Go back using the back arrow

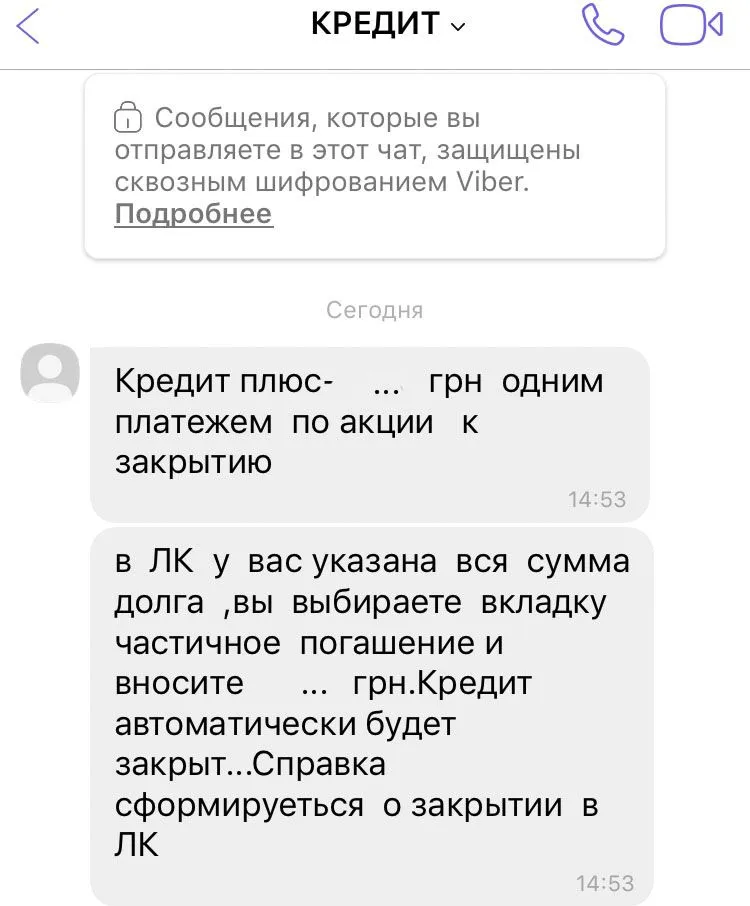pos(29,26)
